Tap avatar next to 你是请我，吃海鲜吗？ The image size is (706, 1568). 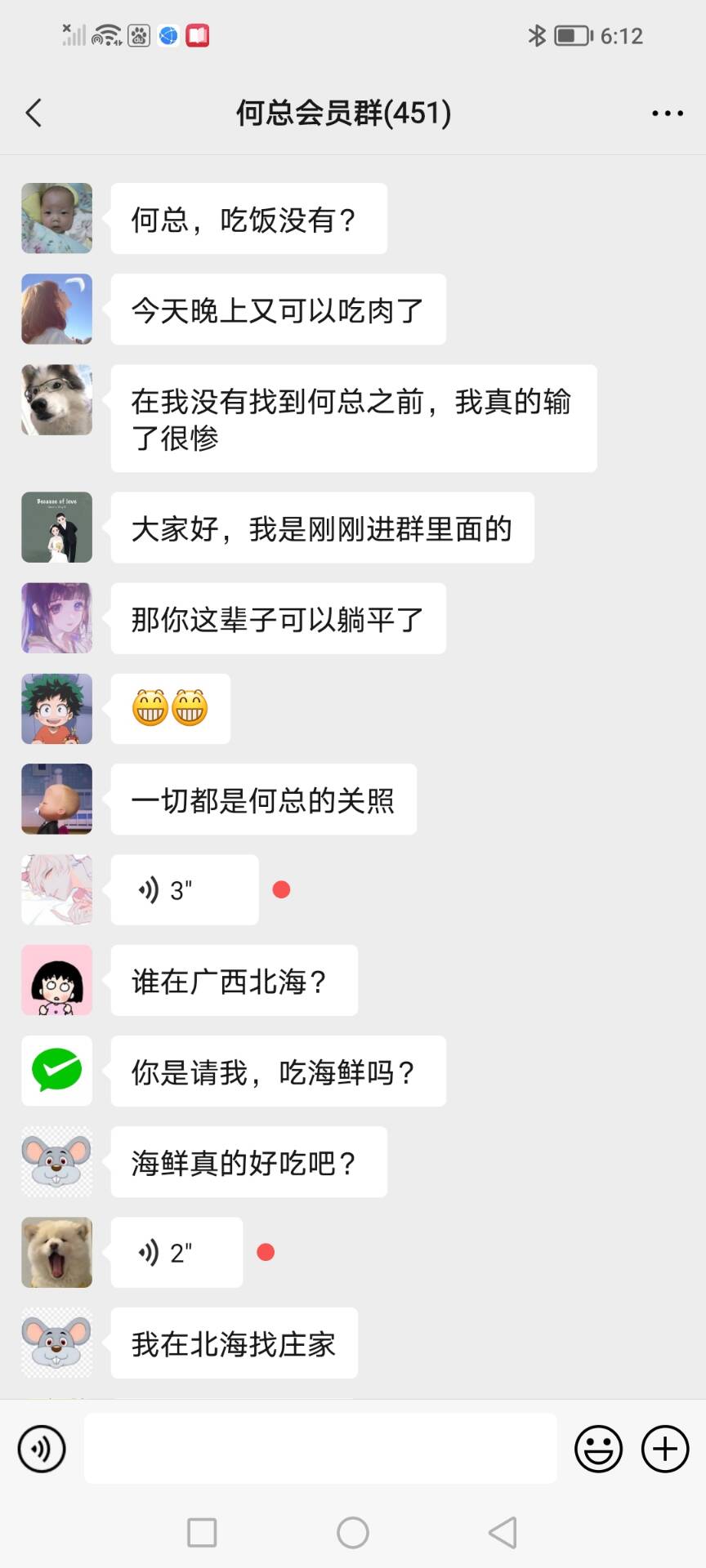coord(56,1071)
